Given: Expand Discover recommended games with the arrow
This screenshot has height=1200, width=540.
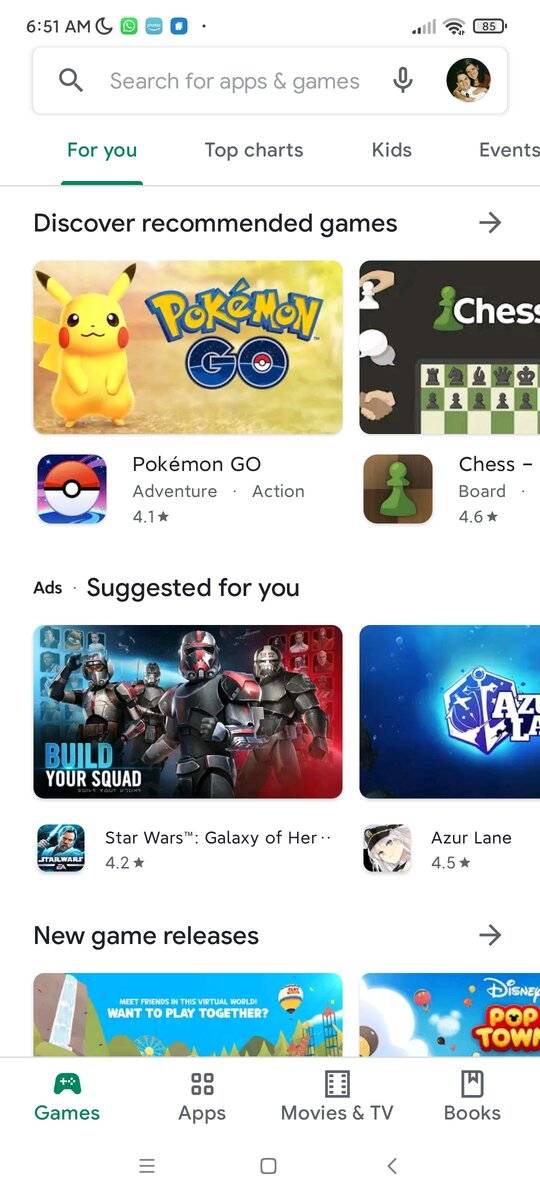Looking at the screenshot, I should pyautogui.click(x=490, y=223).
